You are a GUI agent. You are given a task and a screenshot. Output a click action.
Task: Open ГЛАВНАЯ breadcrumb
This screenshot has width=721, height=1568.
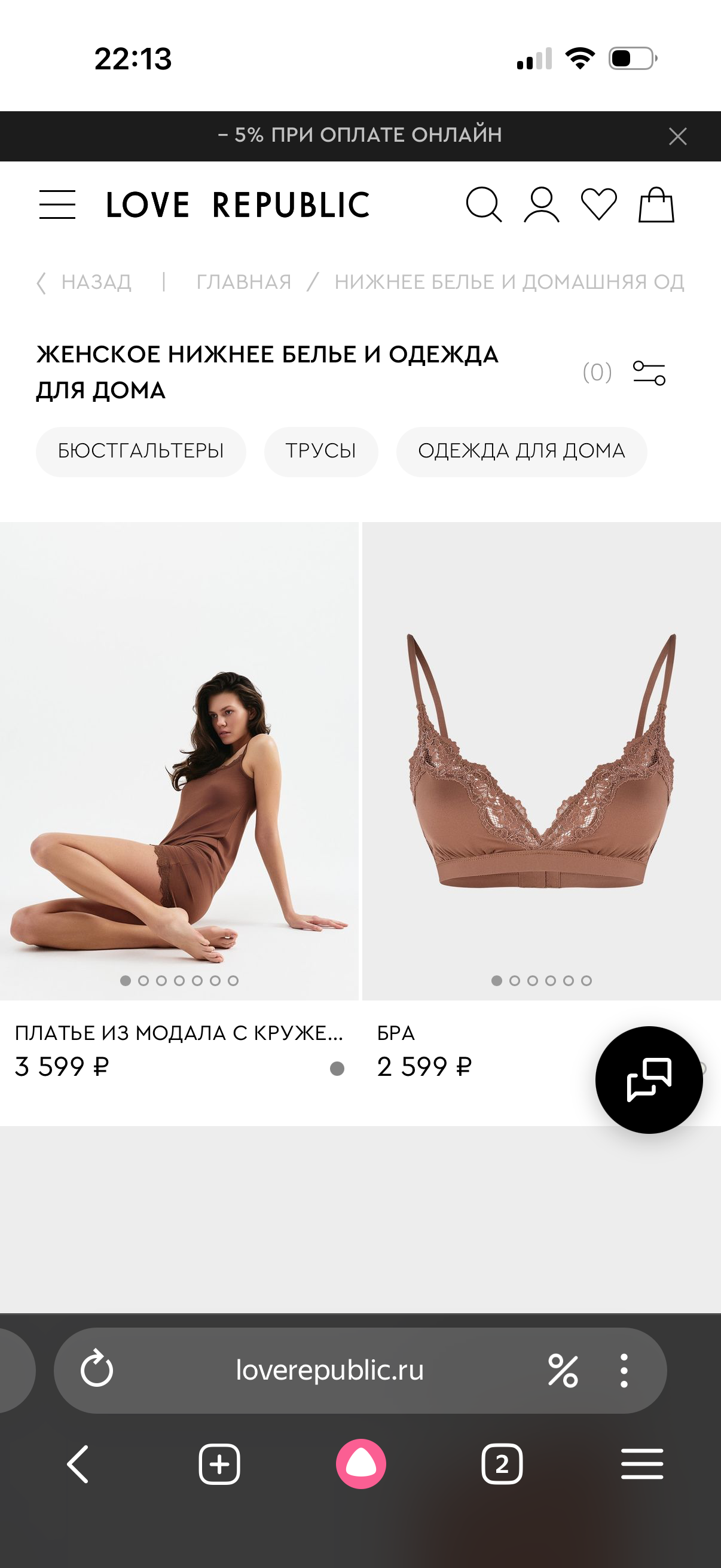(243, 282)
